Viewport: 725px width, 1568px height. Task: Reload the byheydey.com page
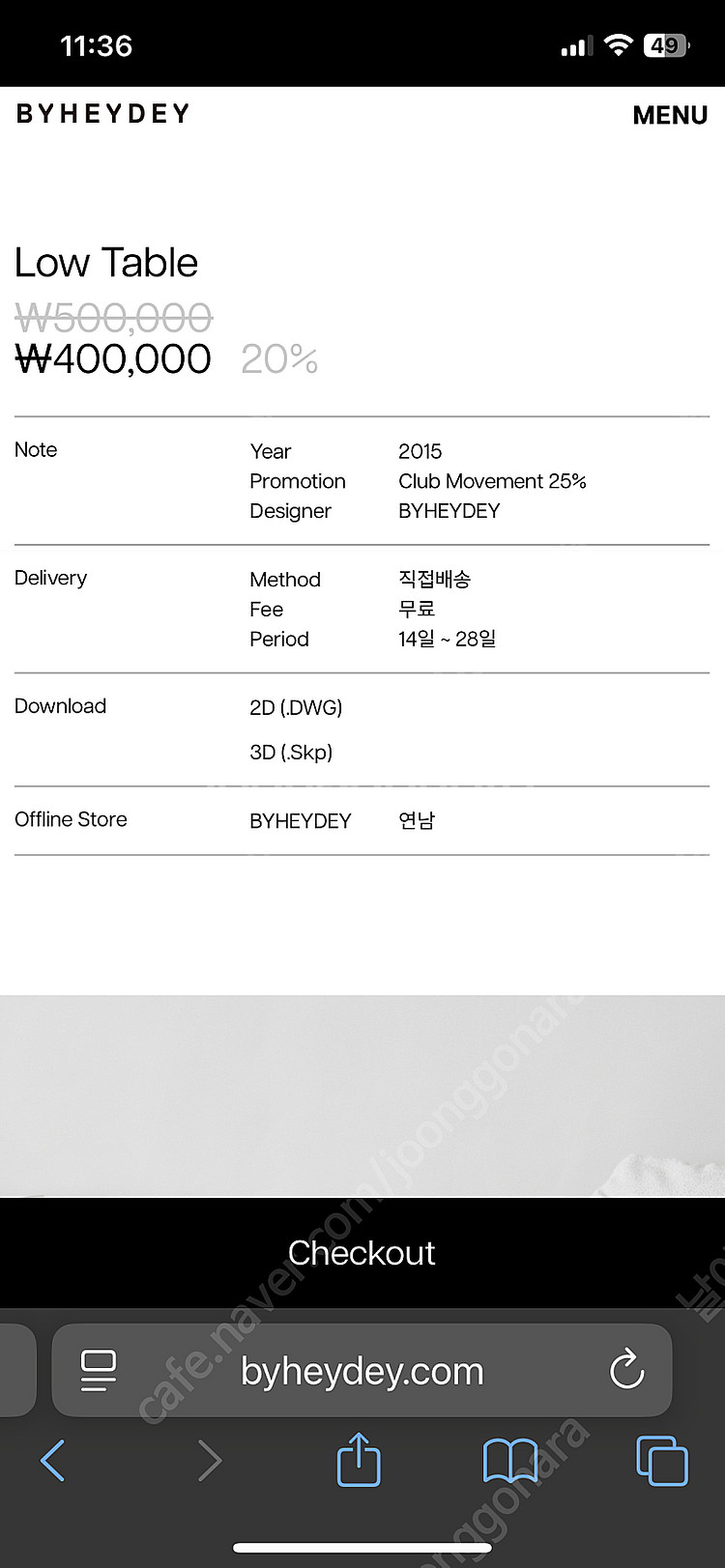(626, 1369)
